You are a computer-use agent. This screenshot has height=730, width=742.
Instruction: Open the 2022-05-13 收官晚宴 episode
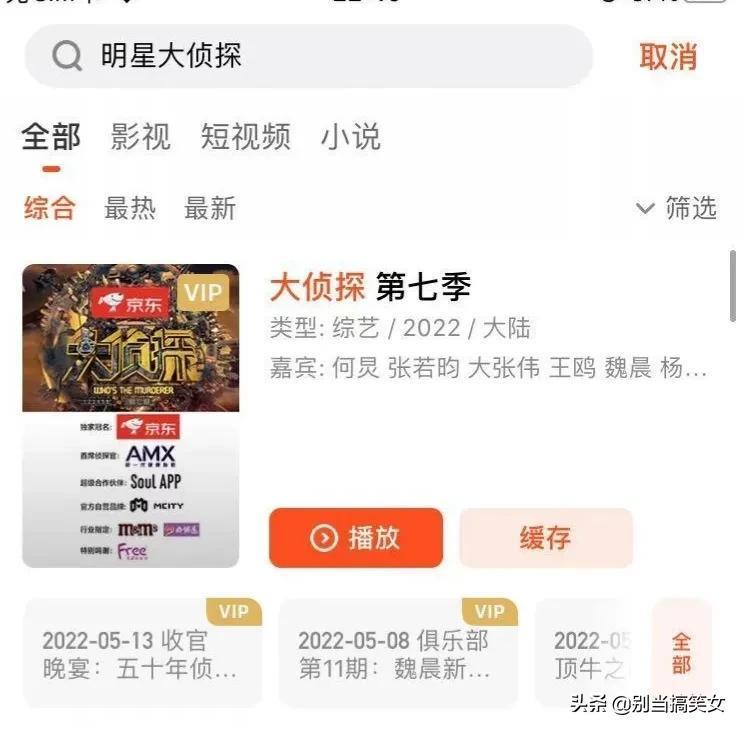[141, 654]
